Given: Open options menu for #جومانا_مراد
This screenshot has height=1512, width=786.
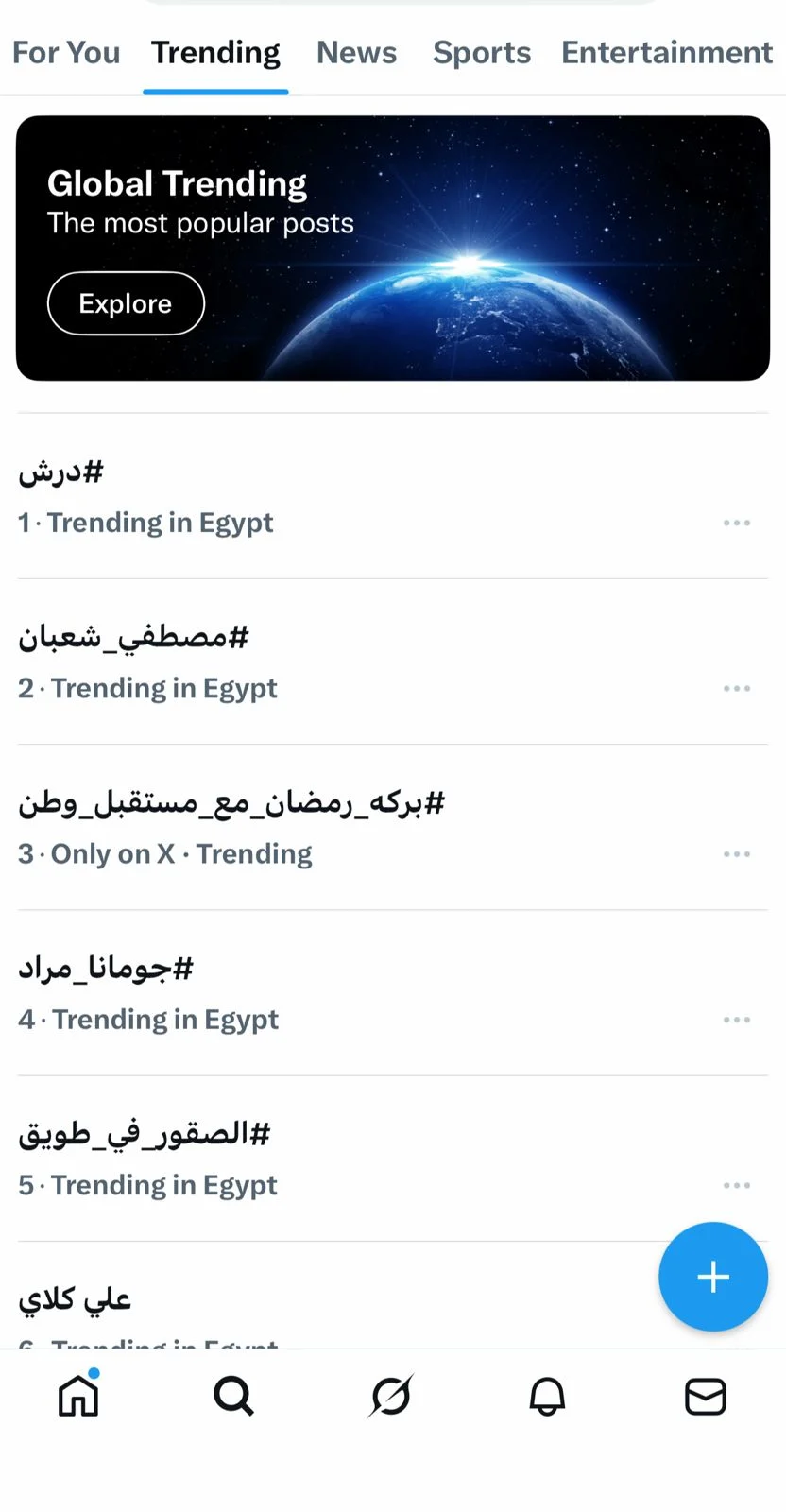Looking at the screenshot, I should coord(737,1020).
